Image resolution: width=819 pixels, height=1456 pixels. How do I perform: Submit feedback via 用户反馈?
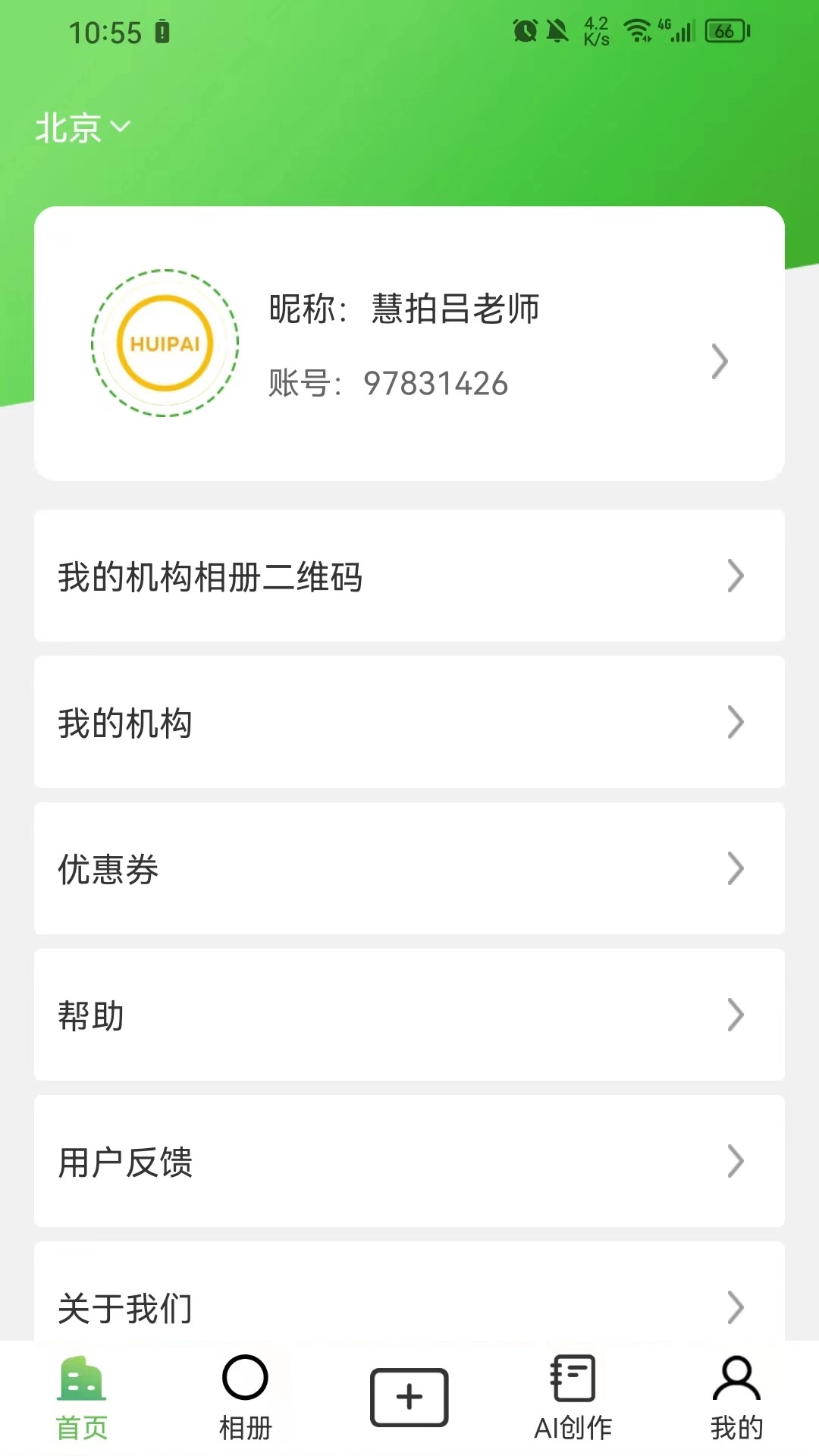409,1161
